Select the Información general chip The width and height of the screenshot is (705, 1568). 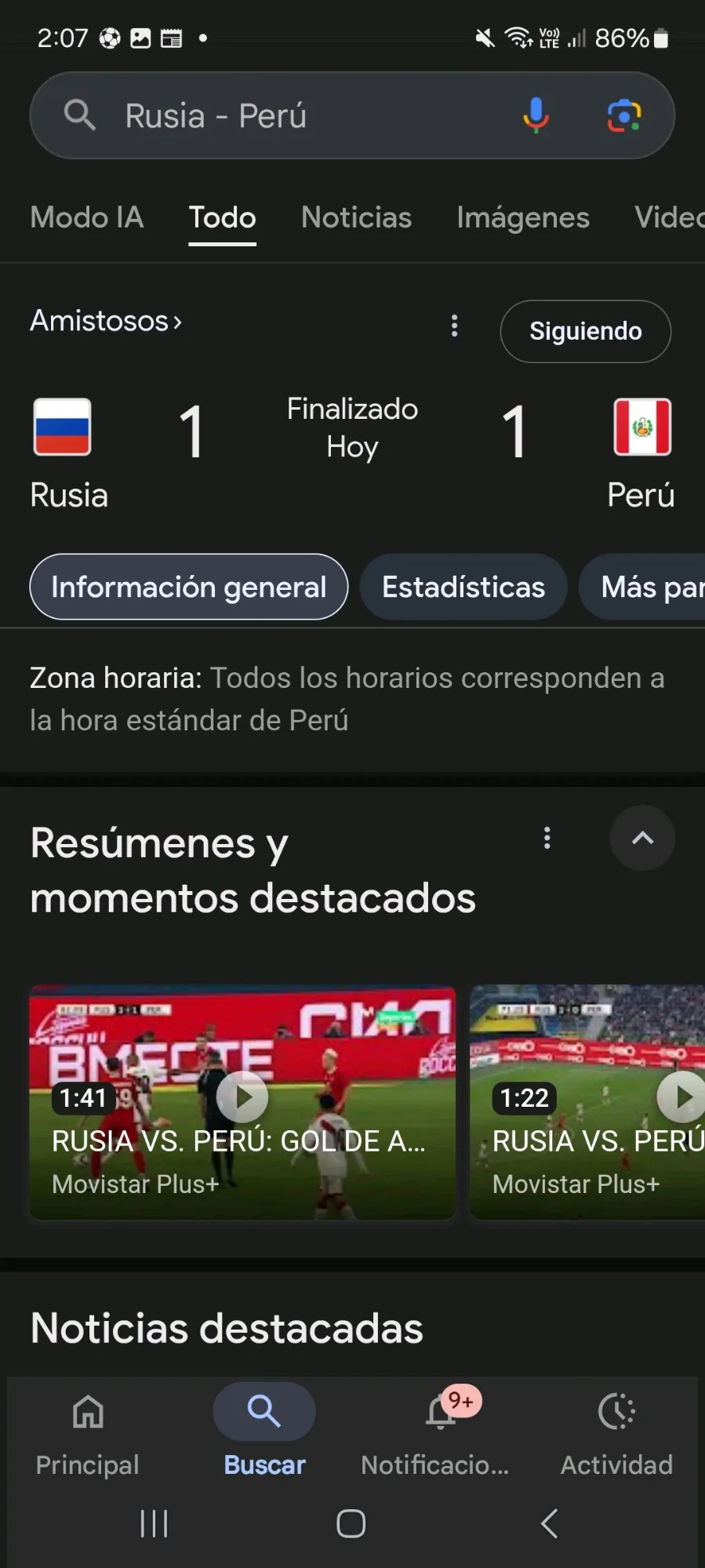(x=189, y=587)
